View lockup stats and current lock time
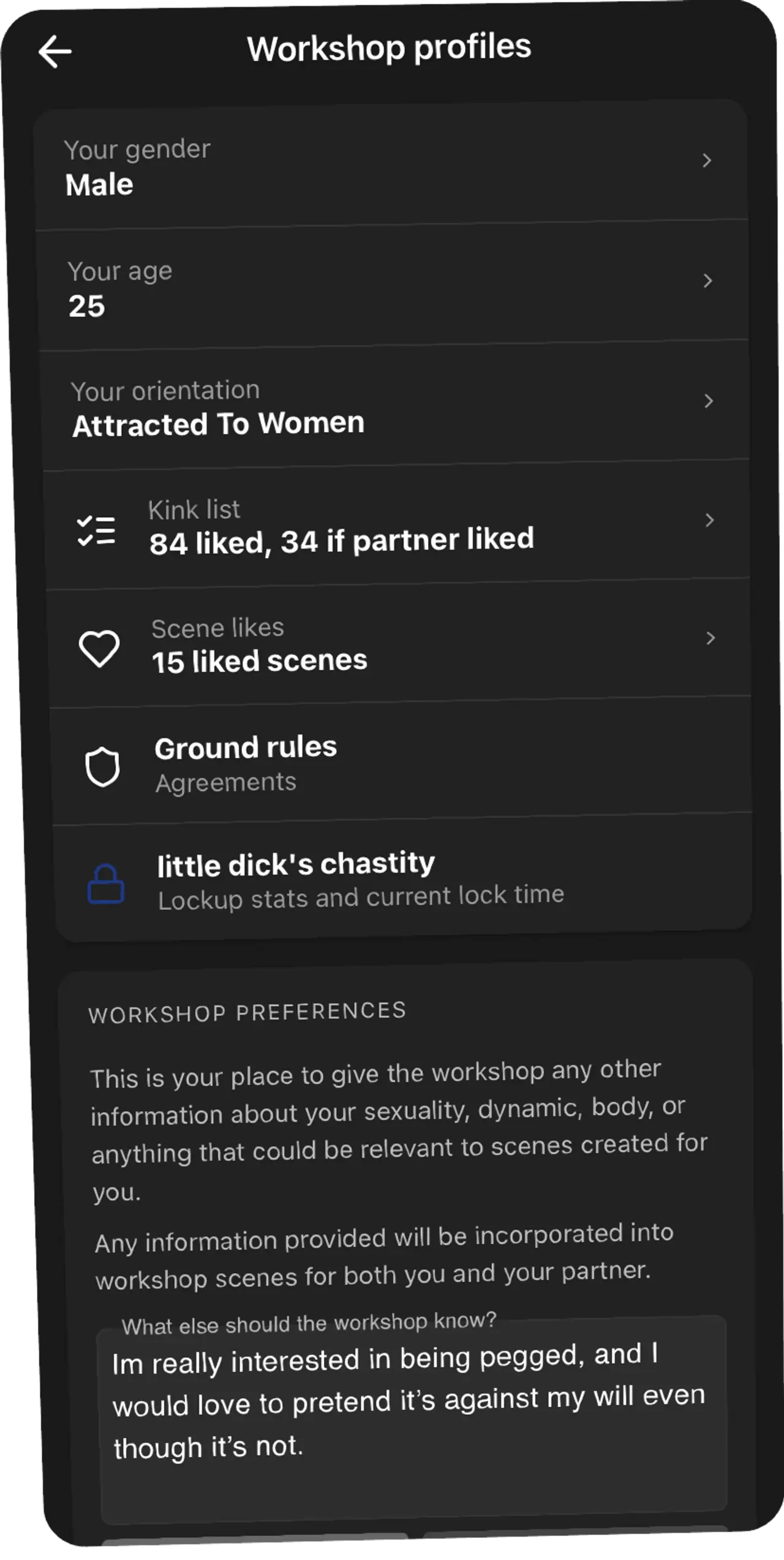This screenshot has height=1560, width=784. (x=404, y=881)
